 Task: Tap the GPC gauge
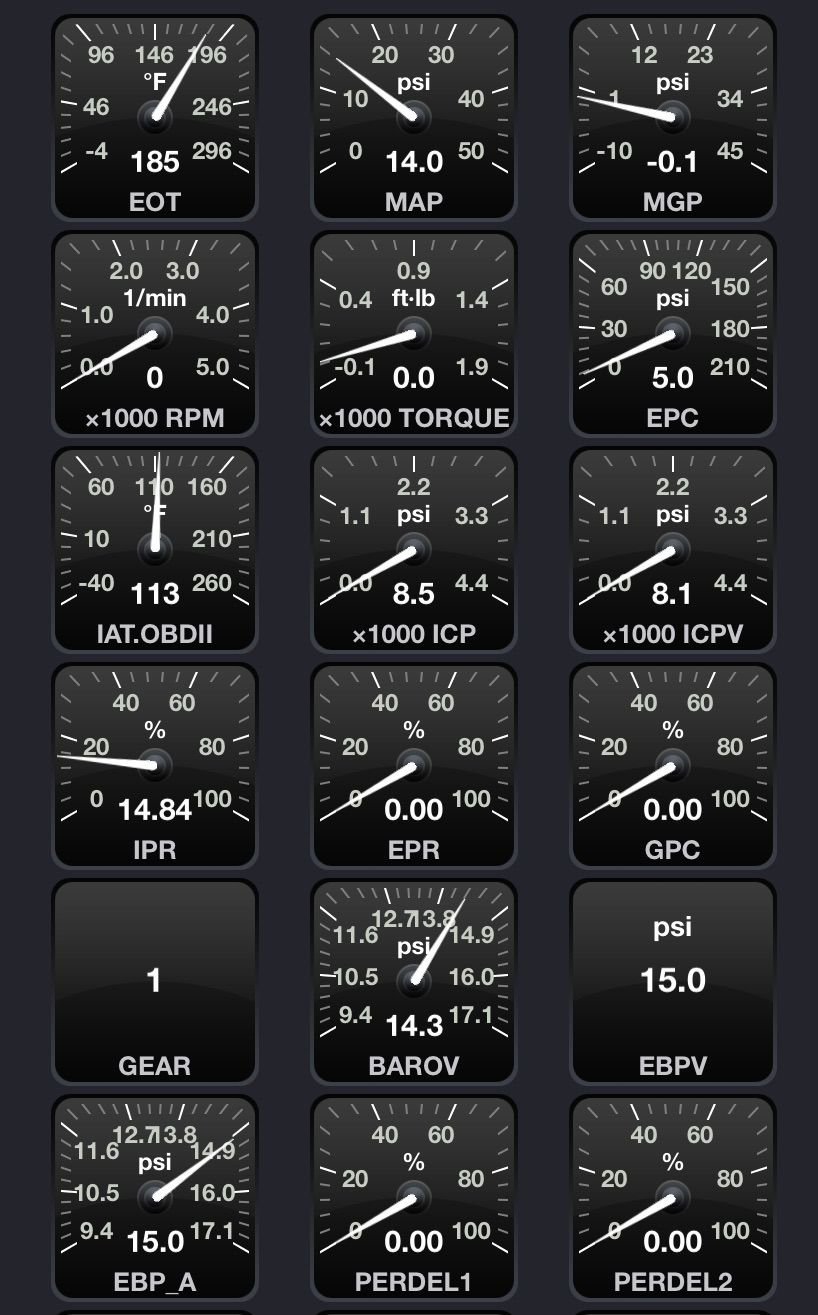(x=673, y=765)
